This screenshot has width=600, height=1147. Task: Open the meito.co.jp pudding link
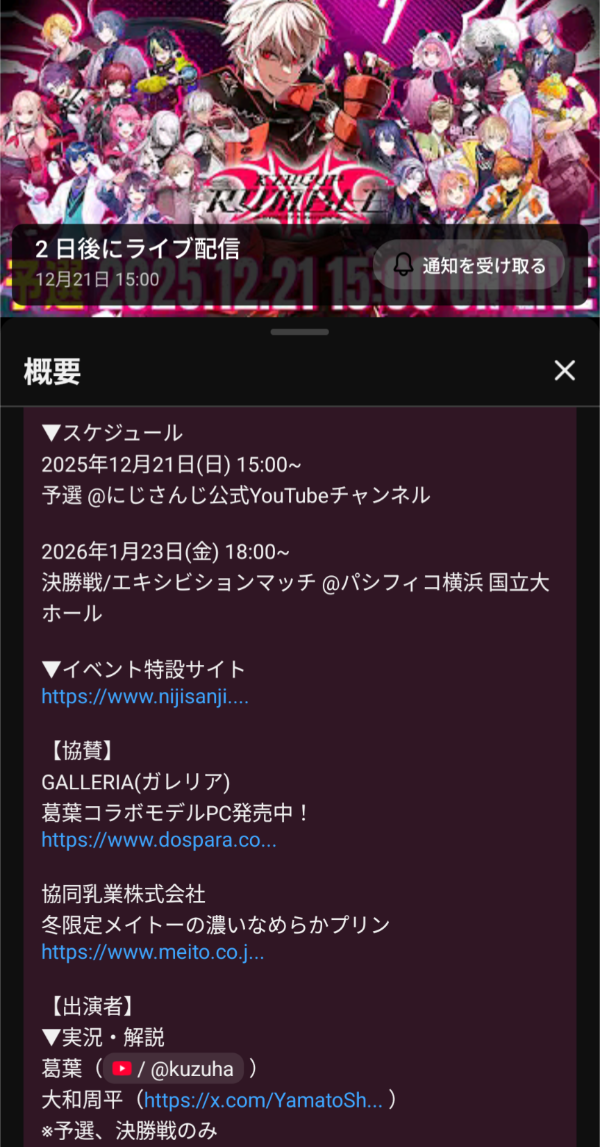coord(152,952)
